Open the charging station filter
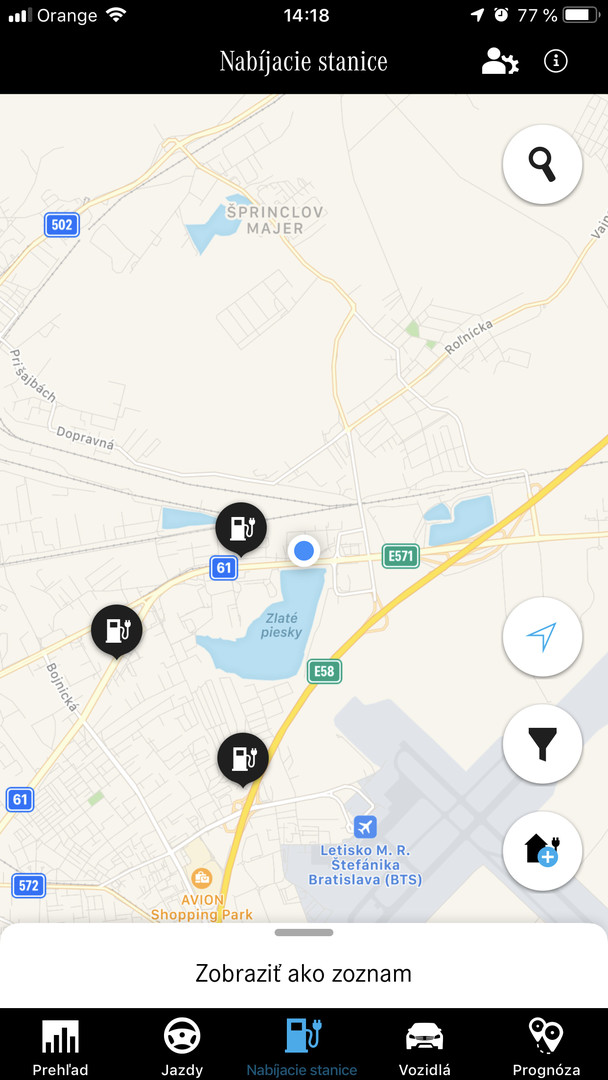 543,744
